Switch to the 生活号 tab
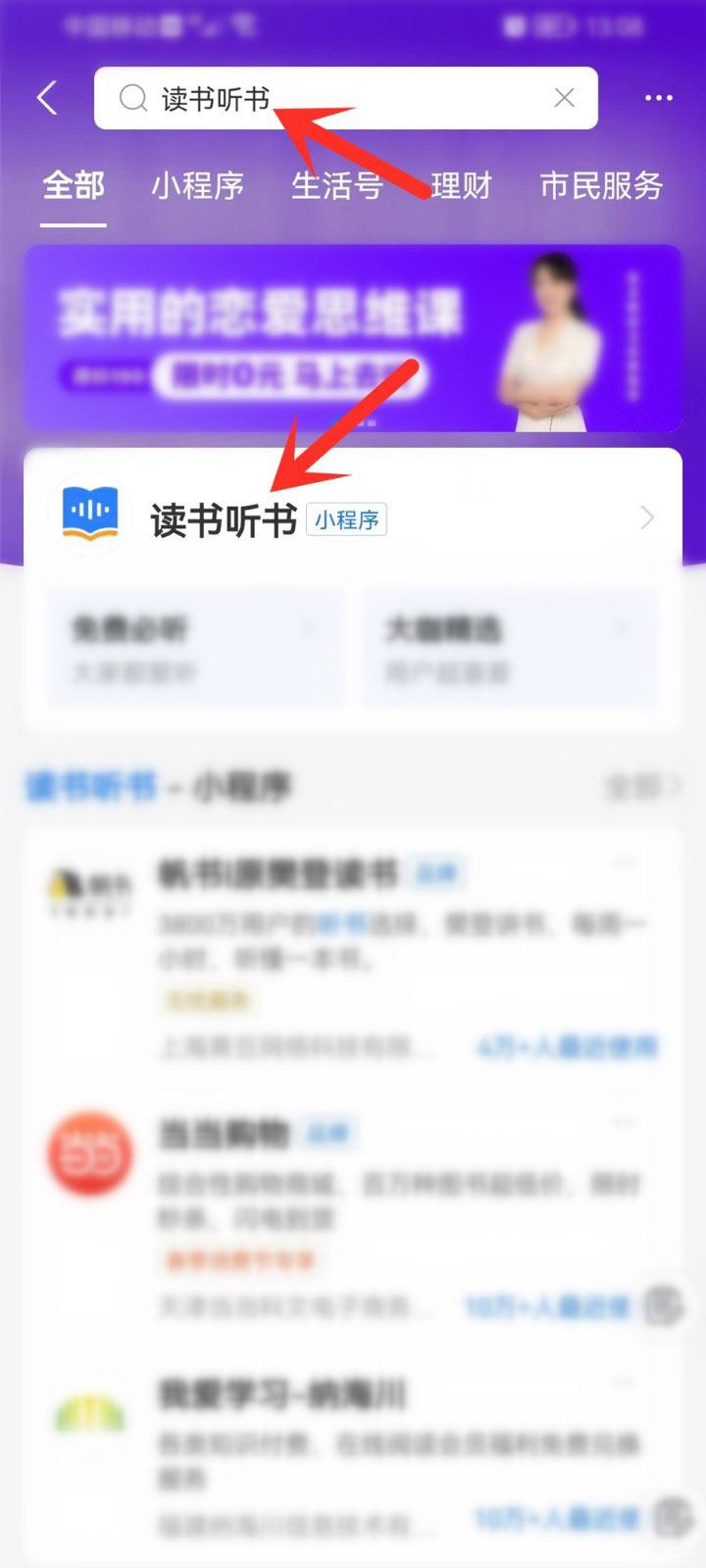 pos(336,185)
